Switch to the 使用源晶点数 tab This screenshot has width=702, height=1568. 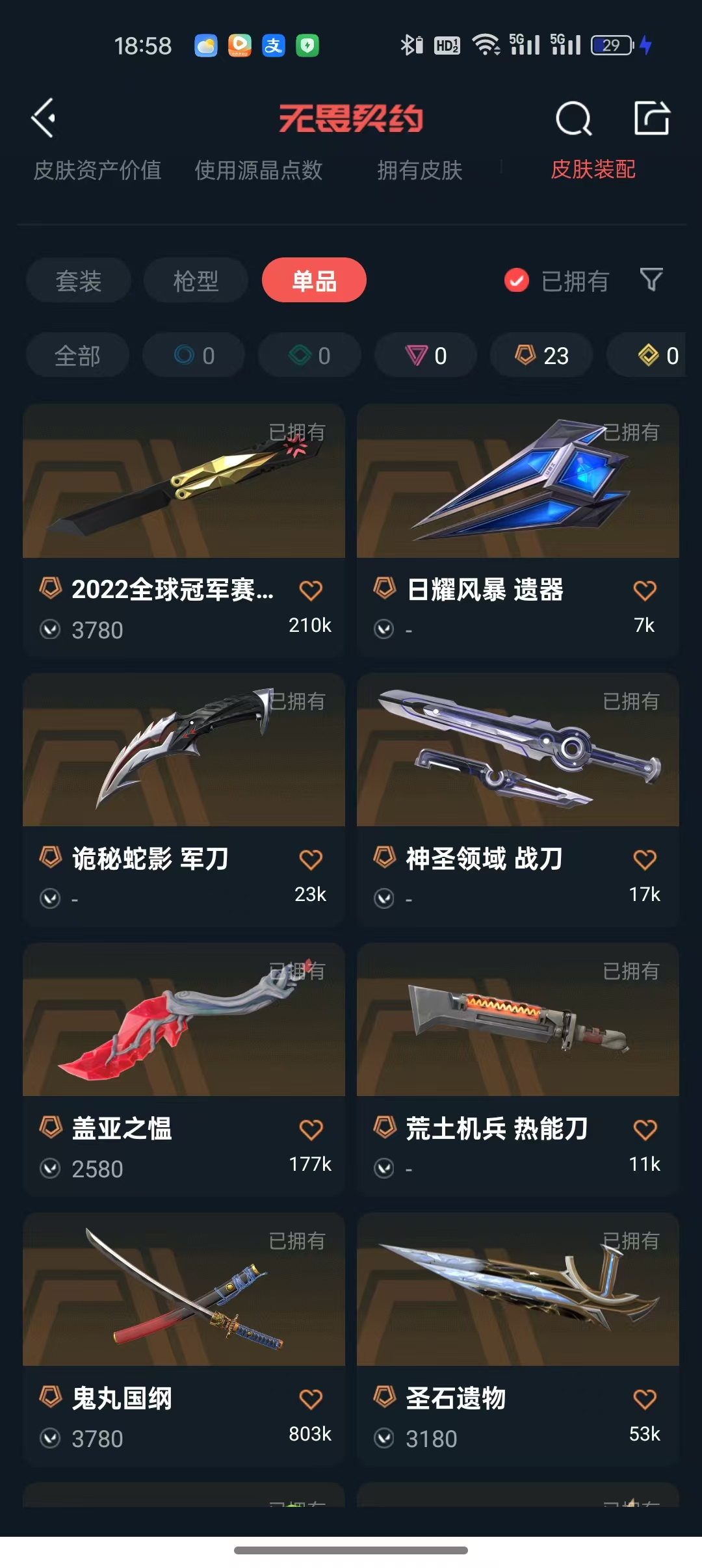pyautogui.click(x=259, y=170)
